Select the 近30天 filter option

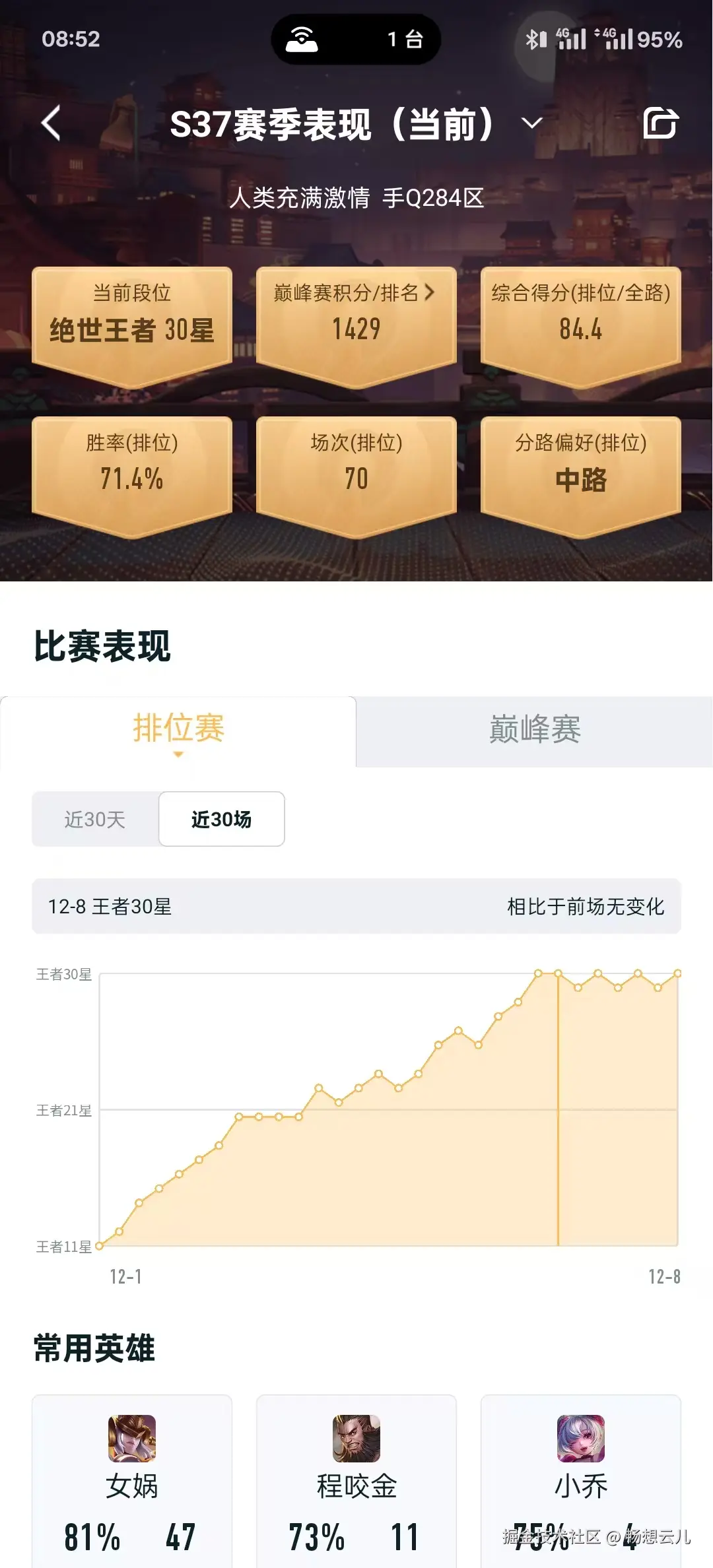(x=94, y=819)
